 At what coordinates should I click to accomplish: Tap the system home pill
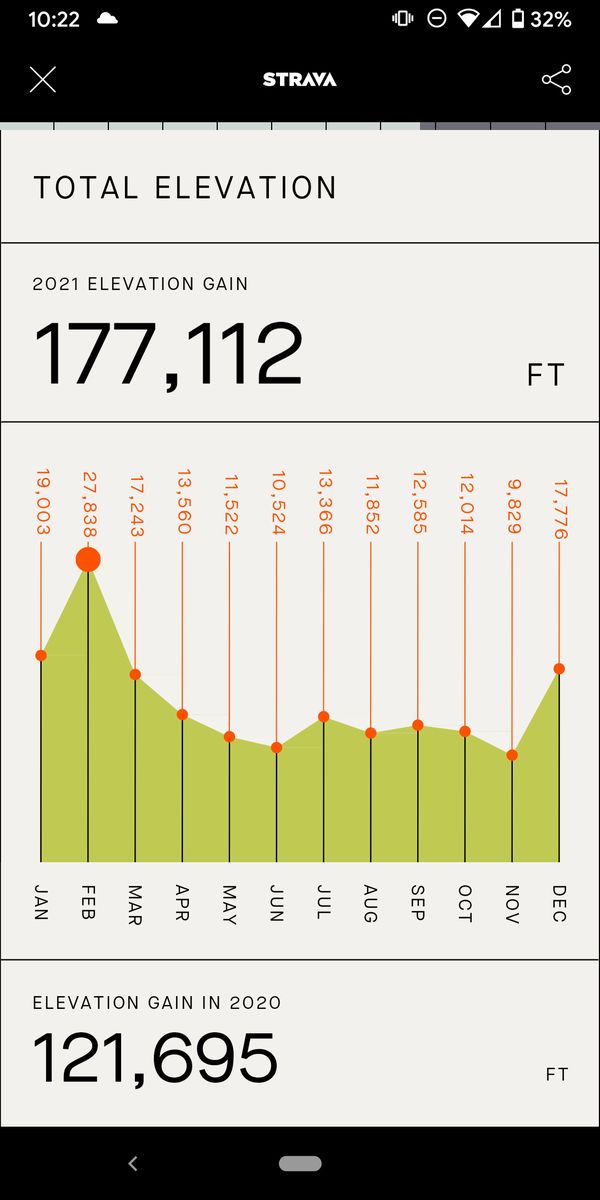coord(300,1163)
